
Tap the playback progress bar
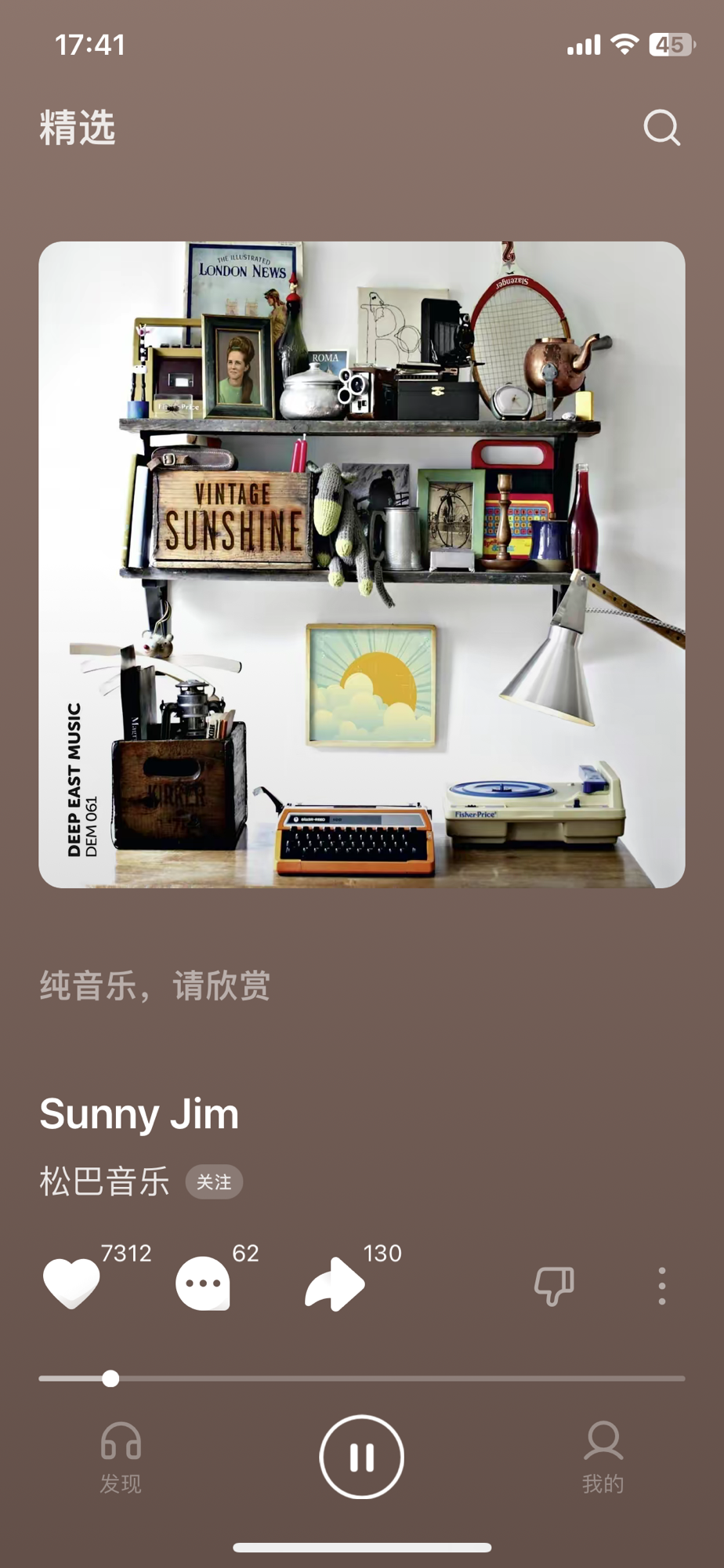tap(362, 1378)
